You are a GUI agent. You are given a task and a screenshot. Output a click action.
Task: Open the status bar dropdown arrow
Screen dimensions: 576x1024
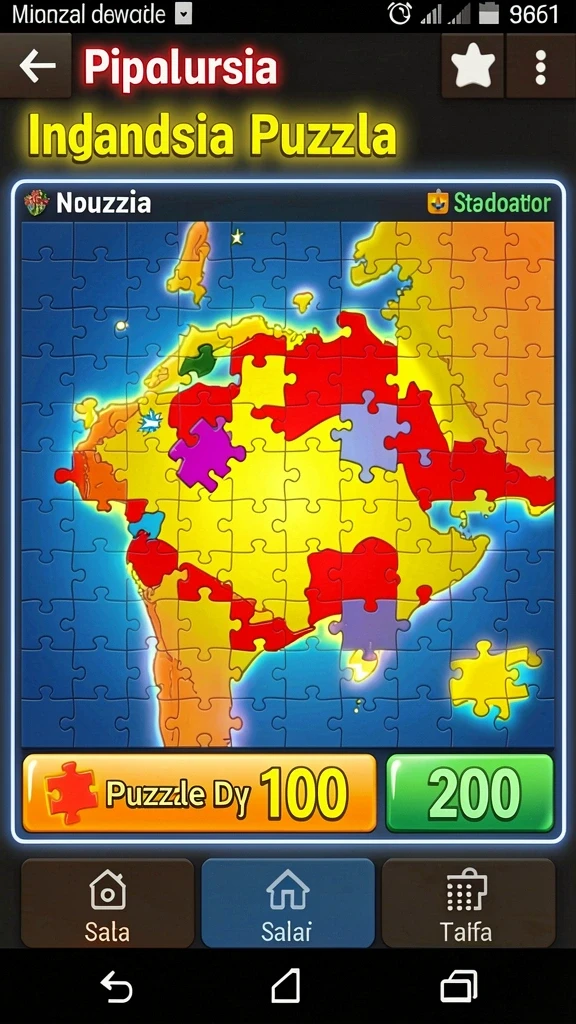(184, 14)
